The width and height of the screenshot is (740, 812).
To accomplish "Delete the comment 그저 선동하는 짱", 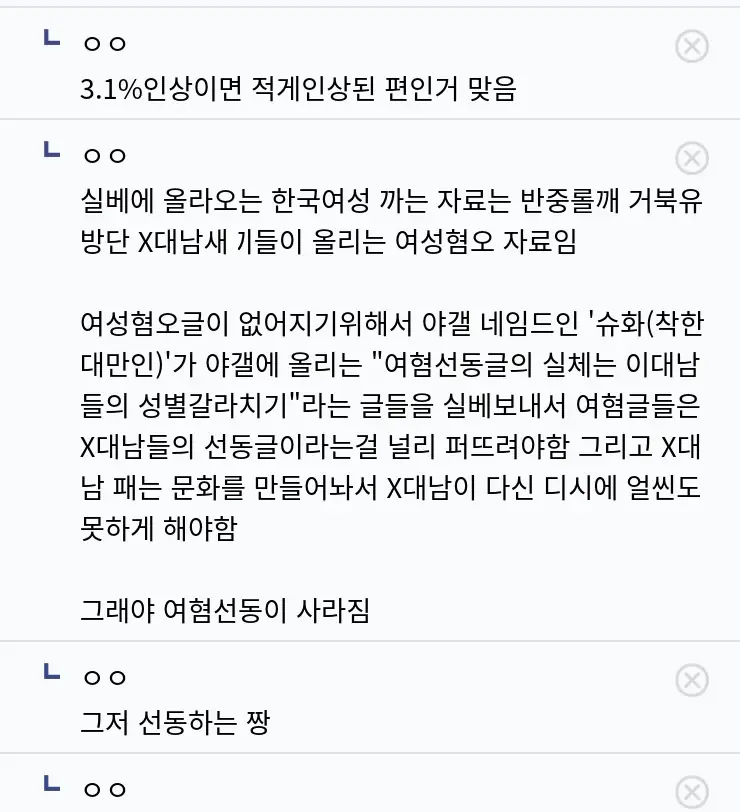I will [x=692, y=680].
